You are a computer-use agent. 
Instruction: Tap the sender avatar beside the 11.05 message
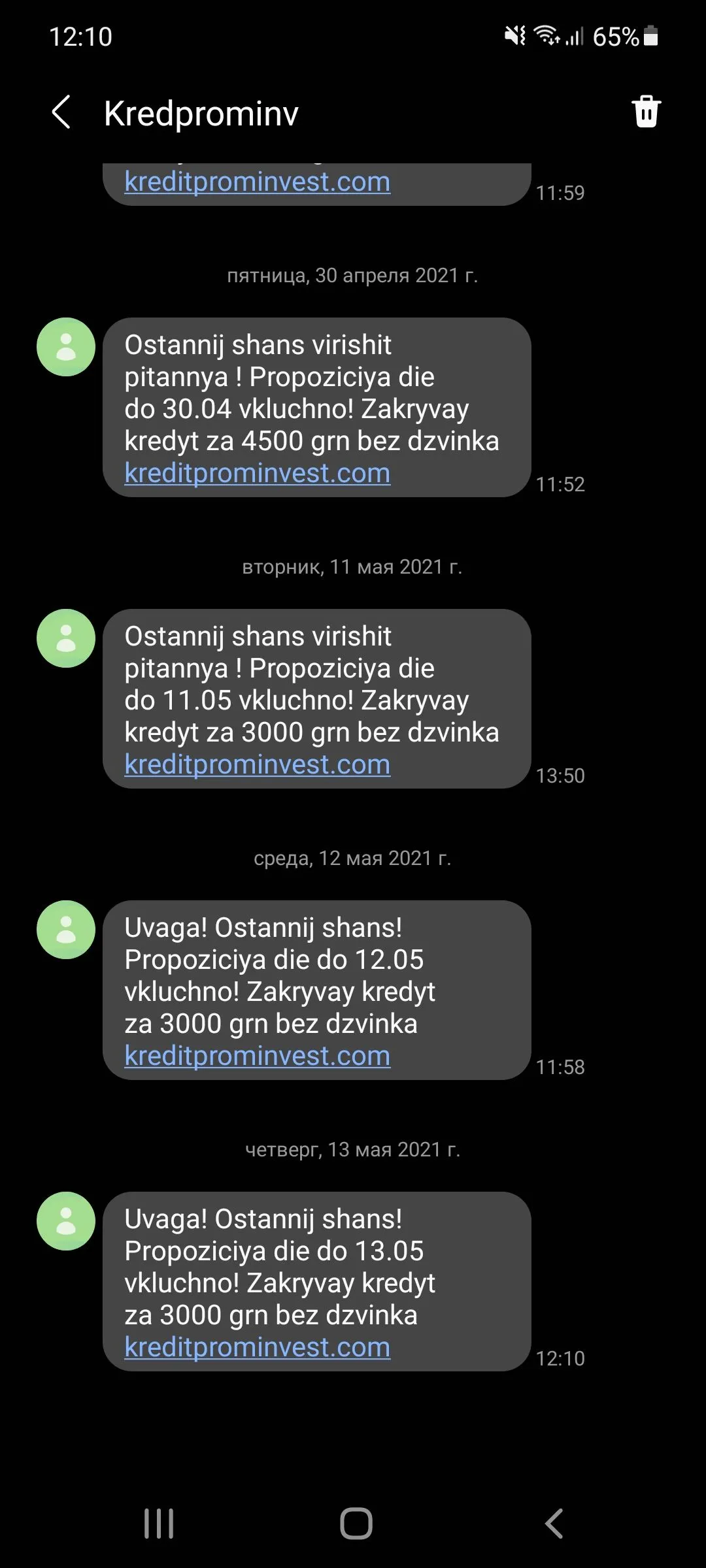click(66, 638)
